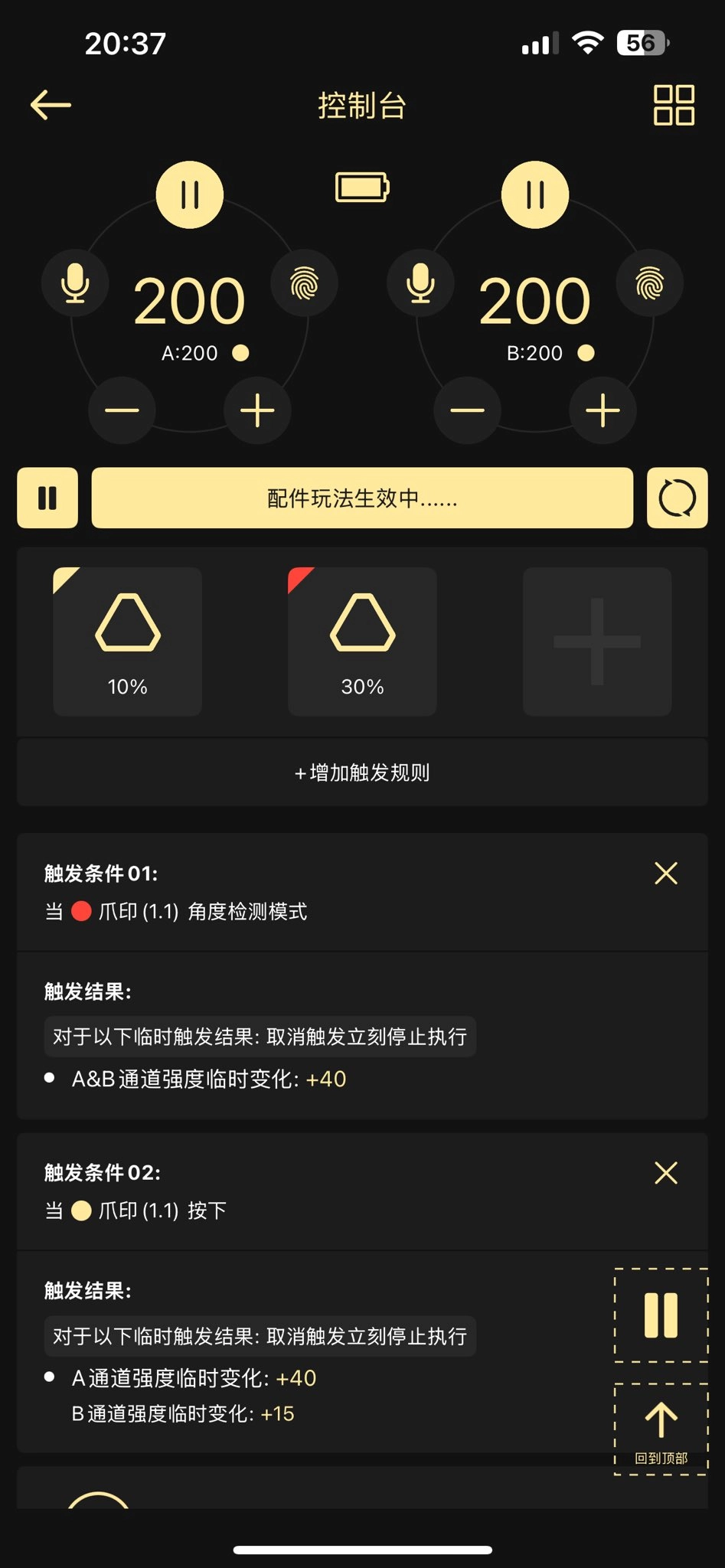Decrease channel A strength with minus
The height and width of the screenshot is (1568, 725).
tap(122, 410)
